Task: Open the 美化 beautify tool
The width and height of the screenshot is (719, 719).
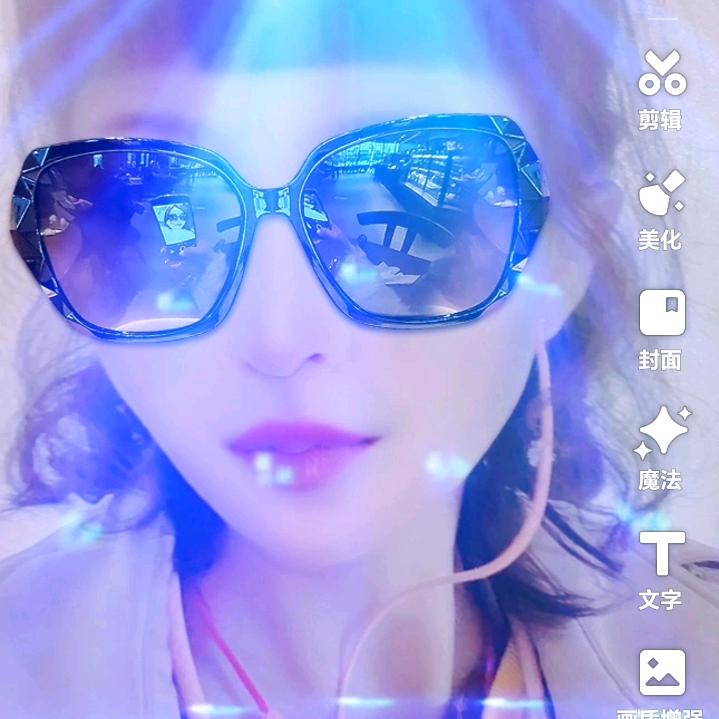Action: click(661, 208)
